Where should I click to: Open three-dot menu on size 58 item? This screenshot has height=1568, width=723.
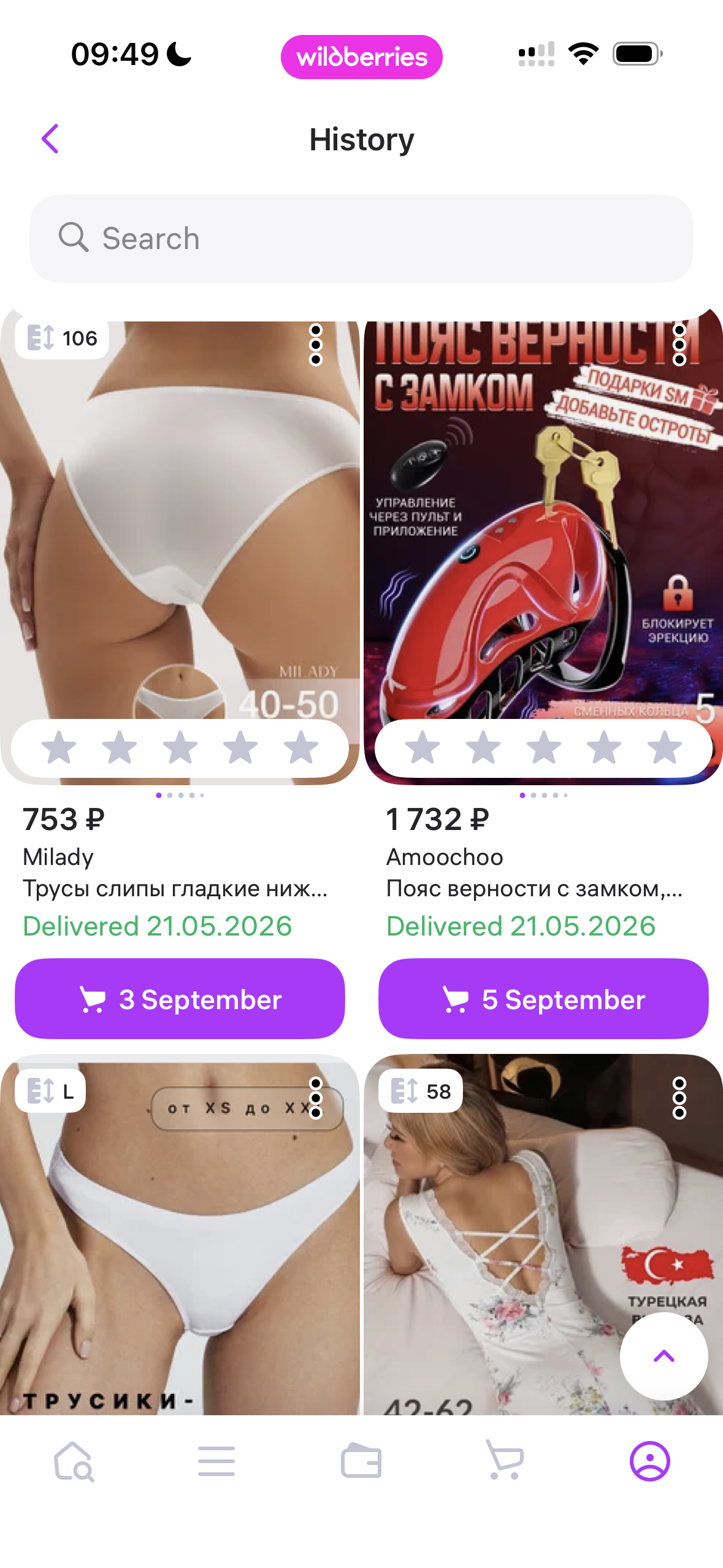point(679,1098)
